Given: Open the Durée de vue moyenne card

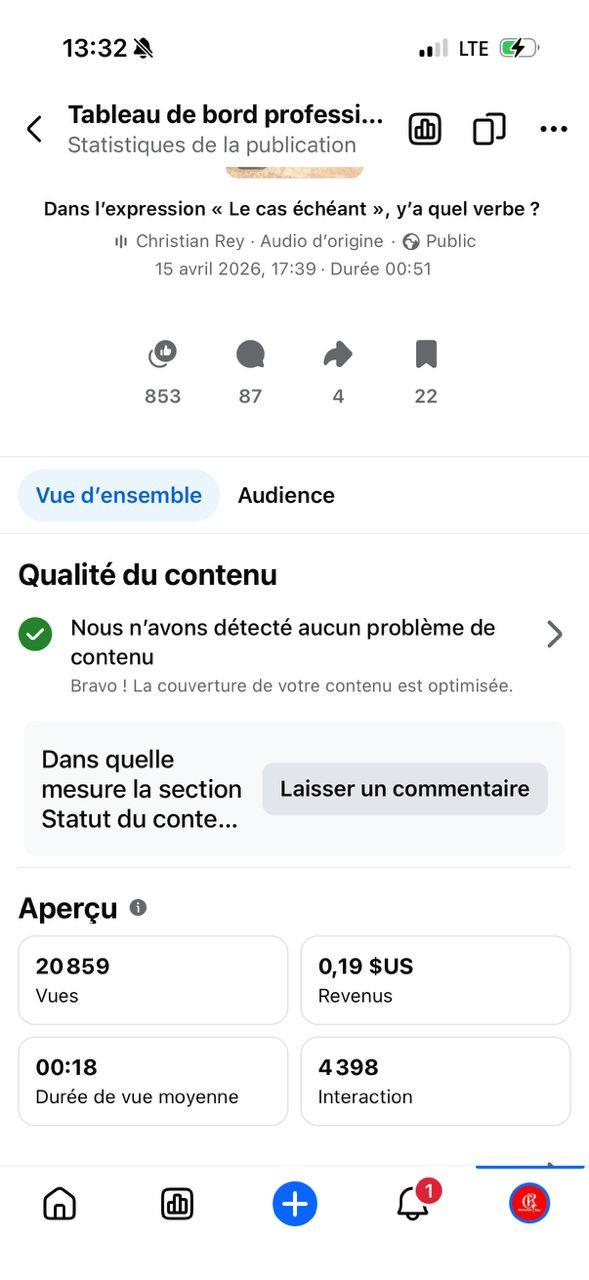Looking at the screenshot, I should (x=153, y=1081).
